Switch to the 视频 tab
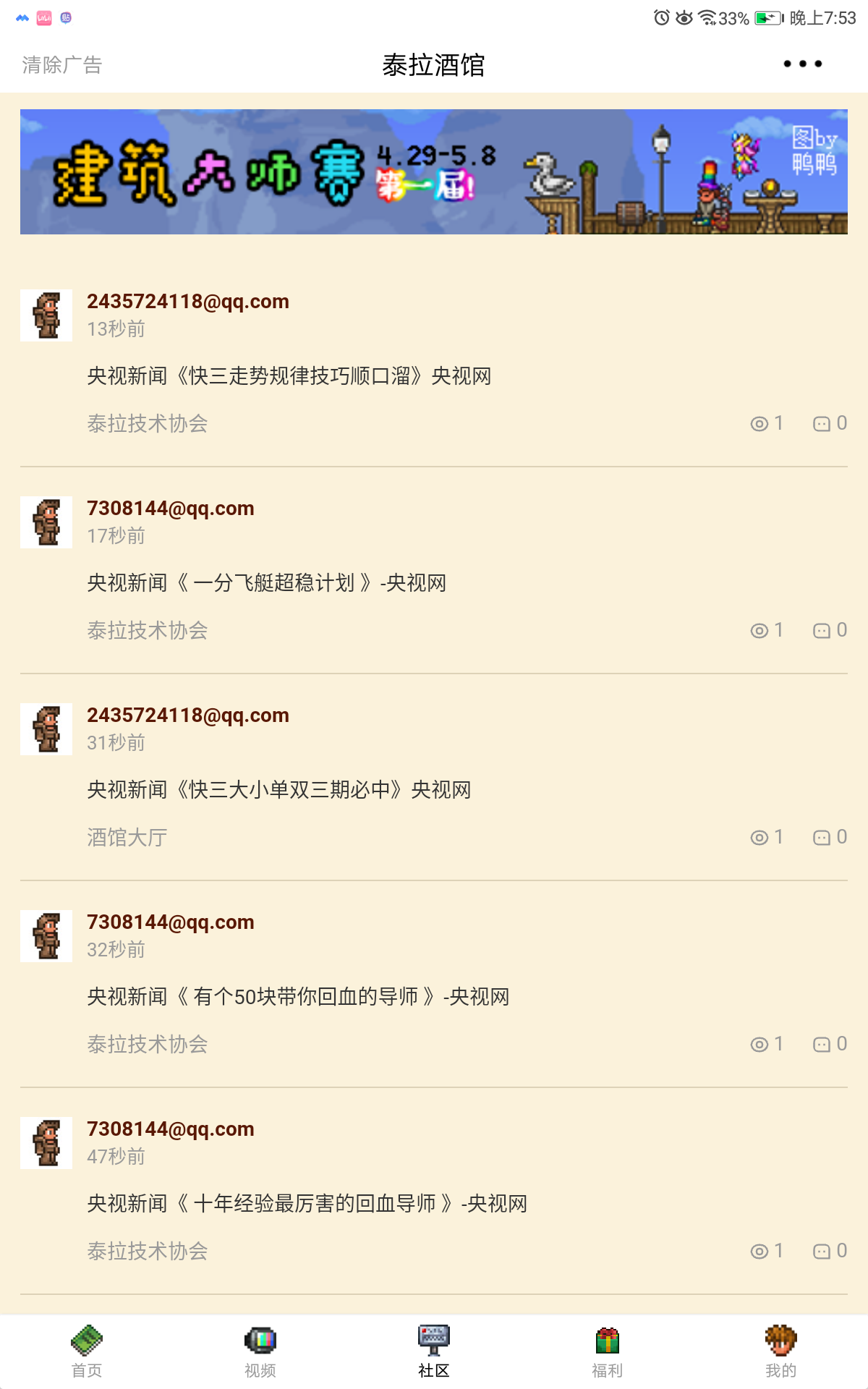 tap(260, 1351)
